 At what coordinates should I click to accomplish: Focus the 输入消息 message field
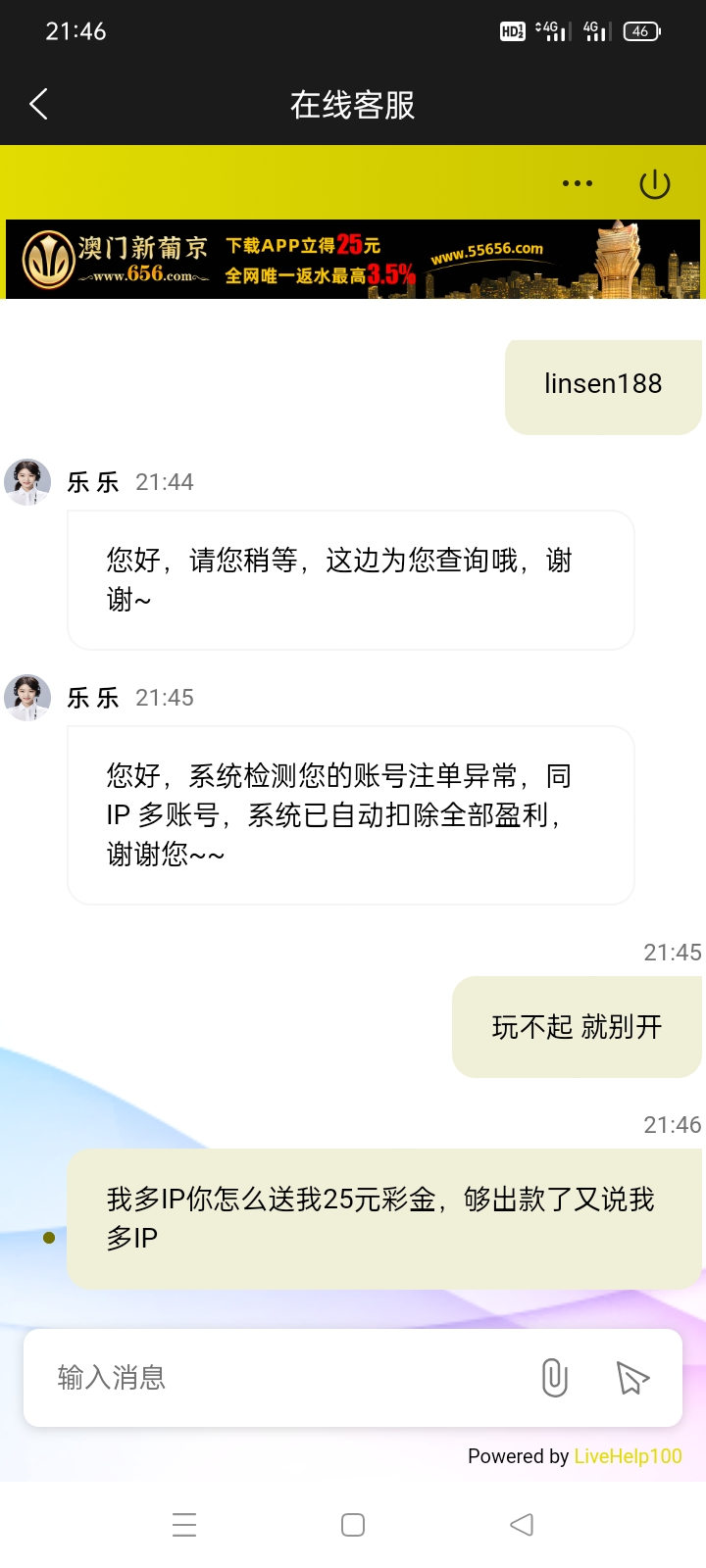tap(284, 1378)
